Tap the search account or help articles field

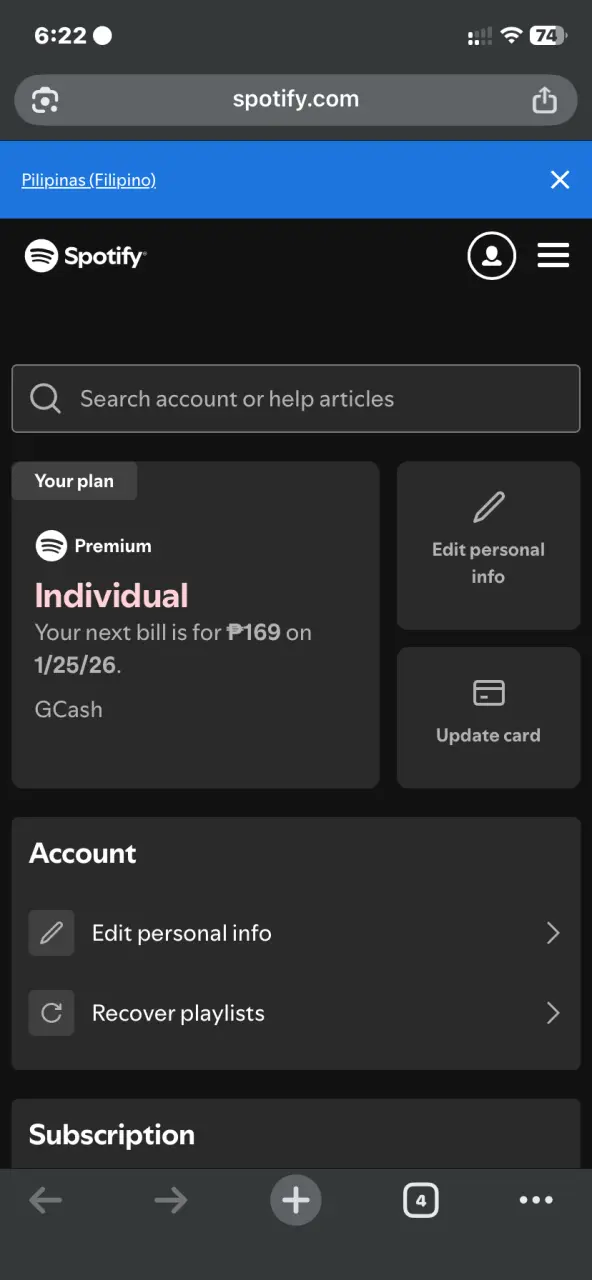[296, 399]
